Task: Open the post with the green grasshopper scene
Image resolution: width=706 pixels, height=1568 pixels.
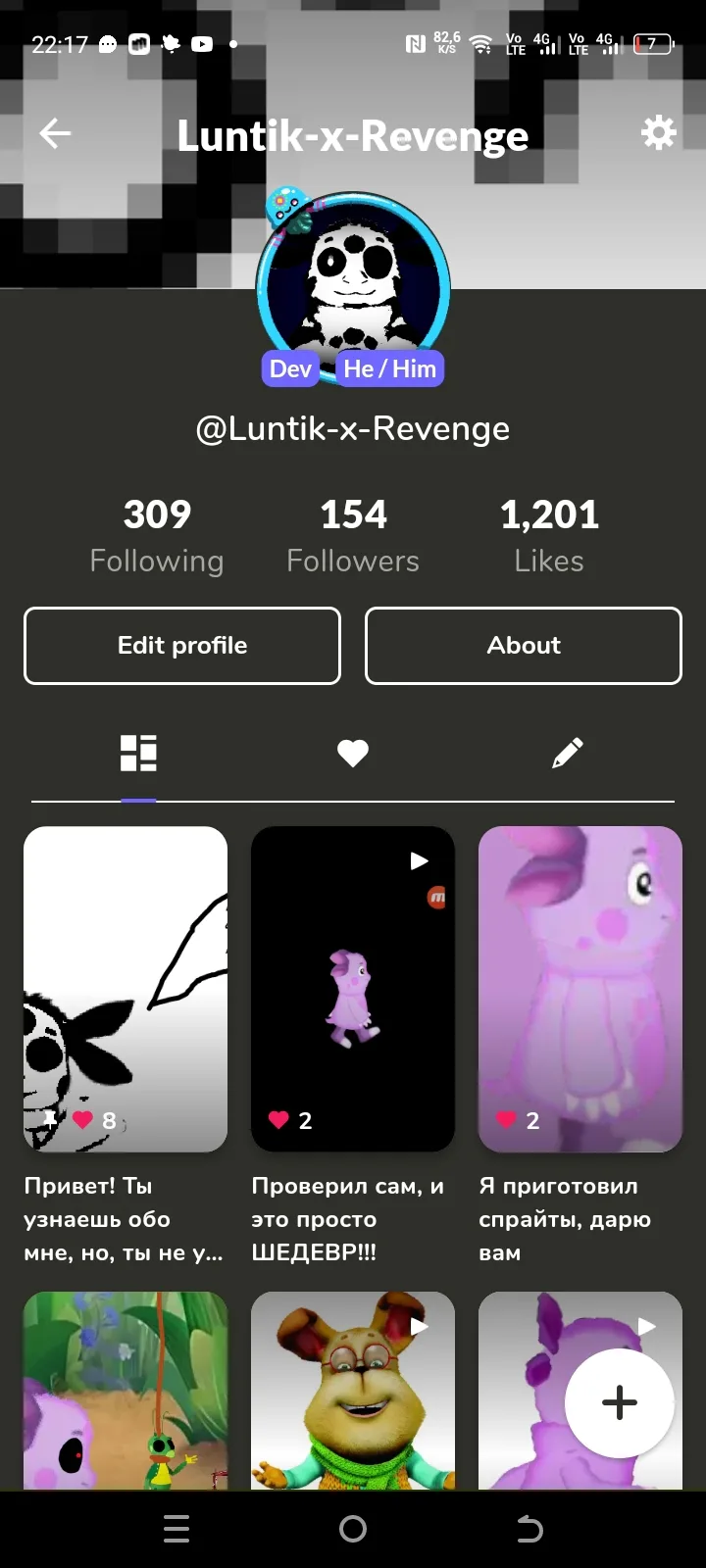Action: point(126,1390)
